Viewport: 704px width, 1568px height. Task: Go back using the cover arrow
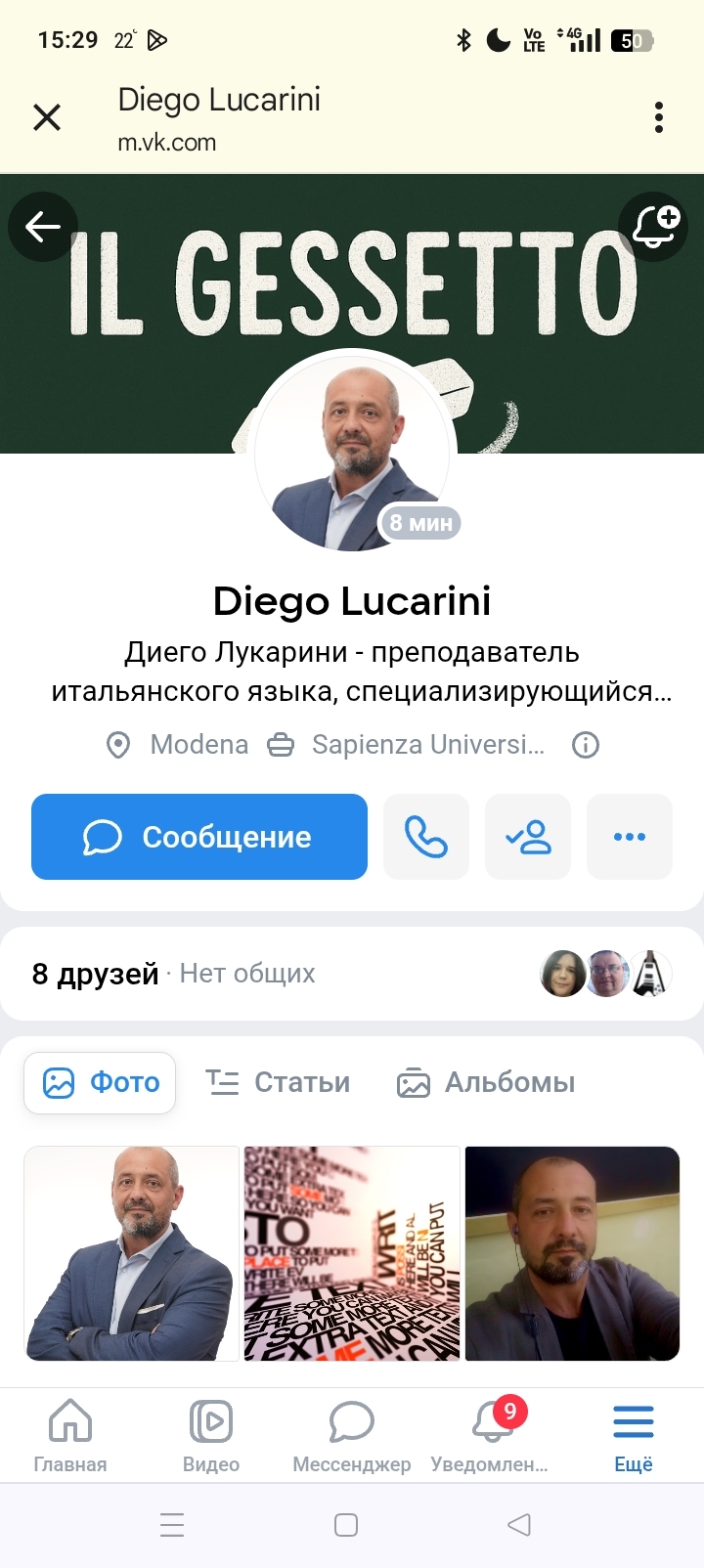pos(43,227)
